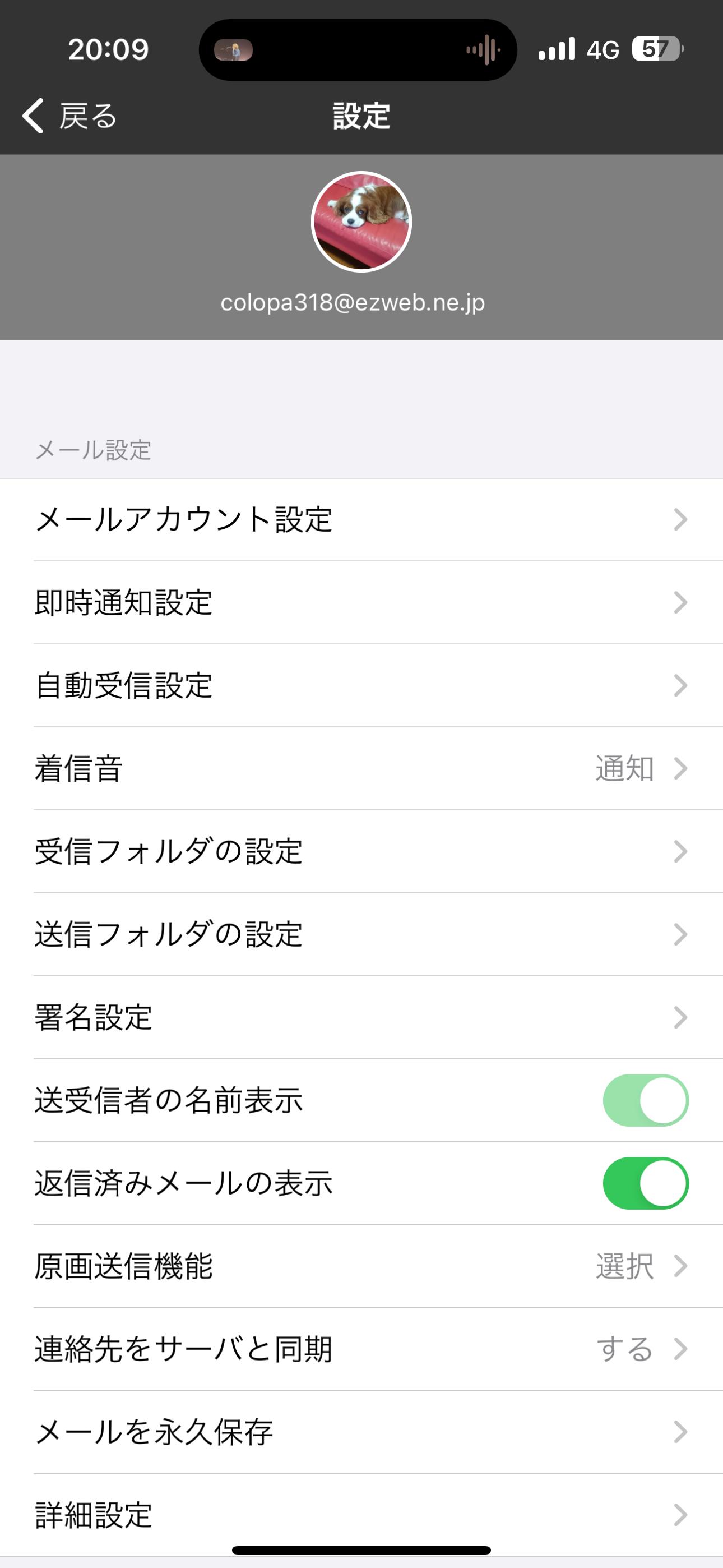This screenshot has width=723, height=1568.
Task: Open 即時通知設定
Action: (361, 603)
